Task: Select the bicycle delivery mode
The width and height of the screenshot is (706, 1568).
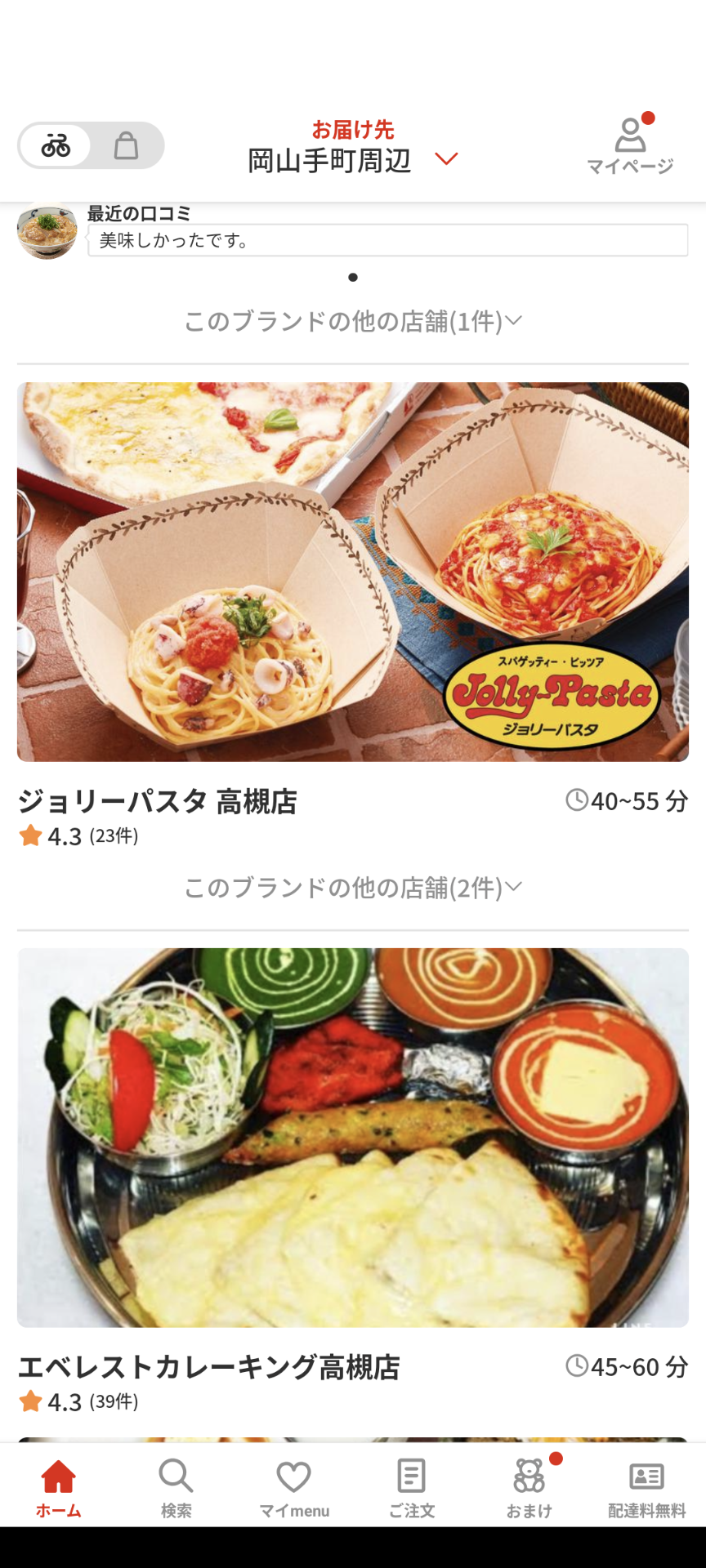Action: click(56, 146)
